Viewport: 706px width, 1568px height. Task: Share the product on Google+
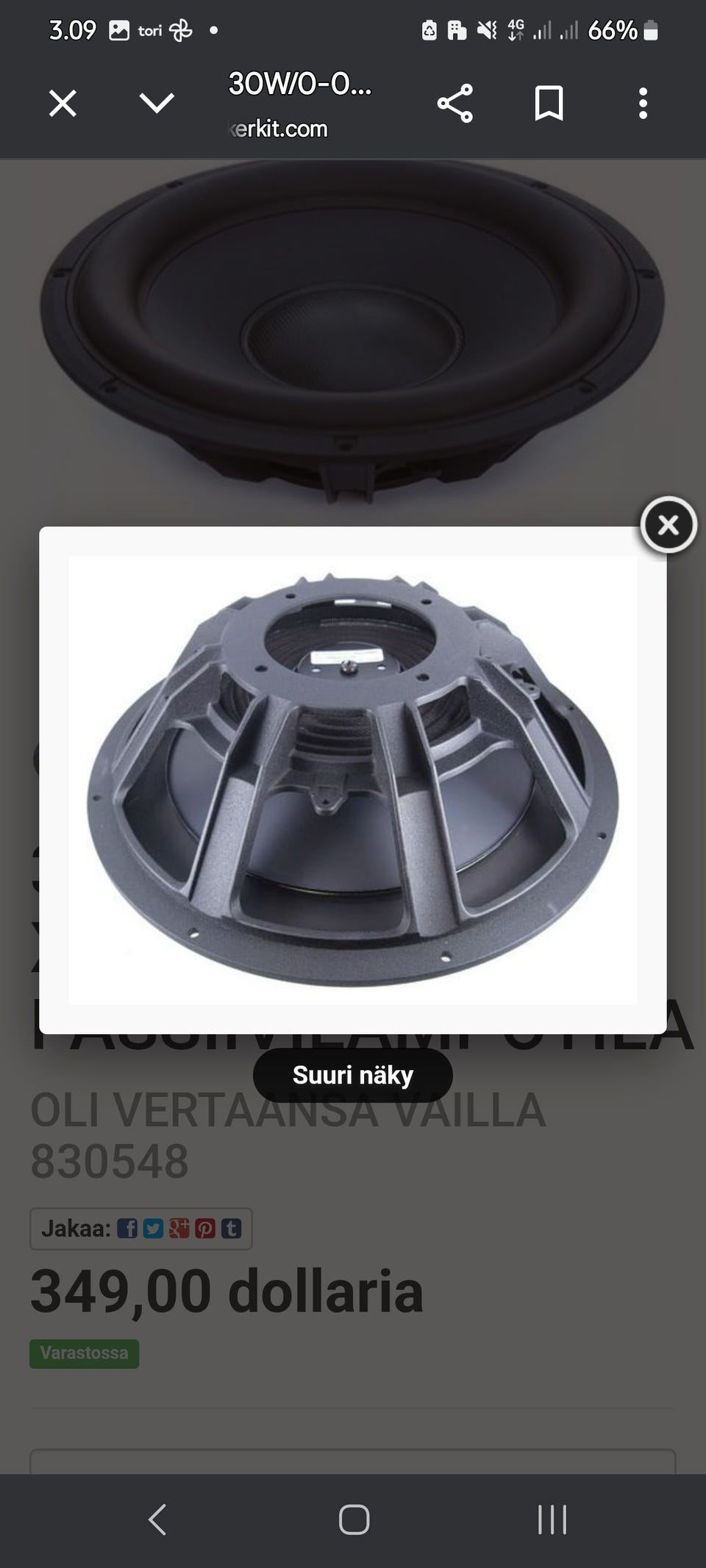(179, 1228)
